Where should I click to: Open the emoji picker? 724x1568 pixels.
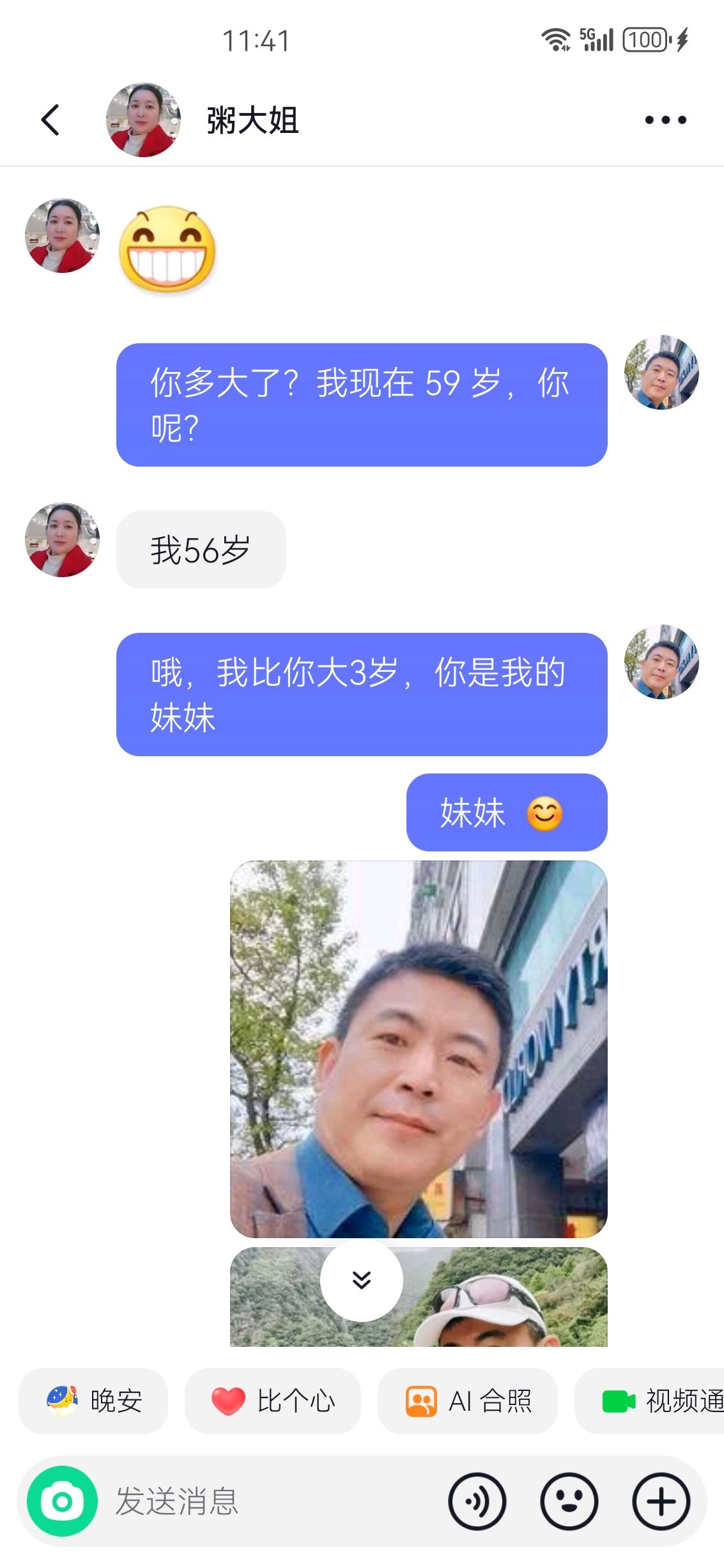569,1501
